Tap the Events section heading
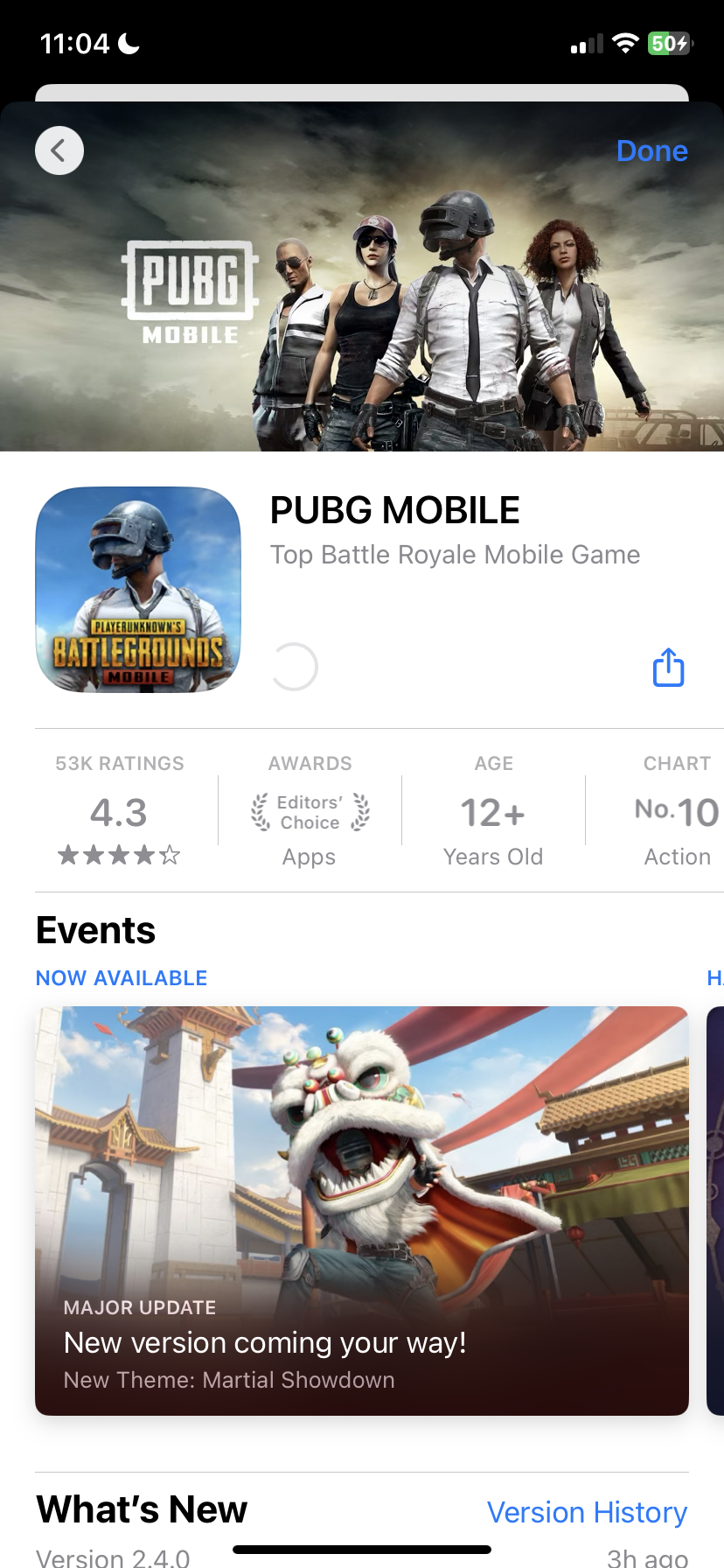This screenshot has height=1568, width=724. (94, 930)
